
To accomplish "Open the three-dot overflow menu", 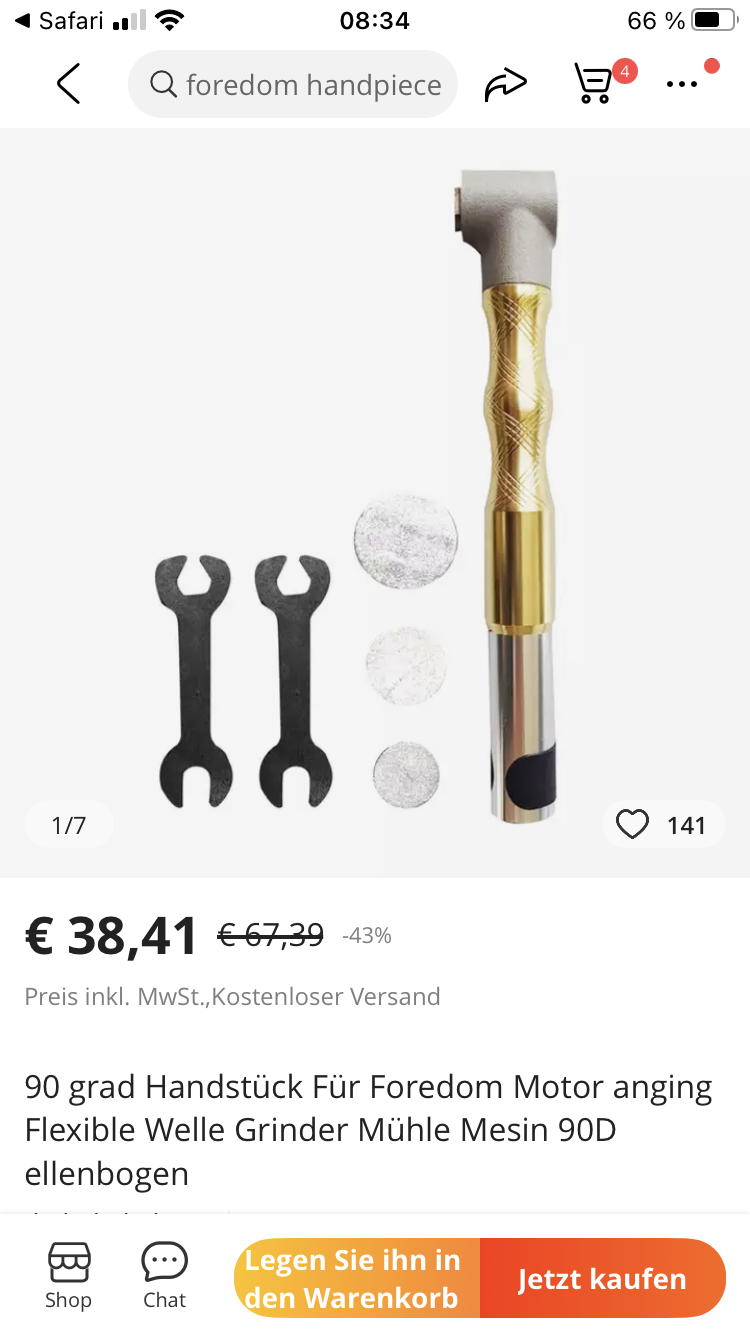I will [682, 84].
